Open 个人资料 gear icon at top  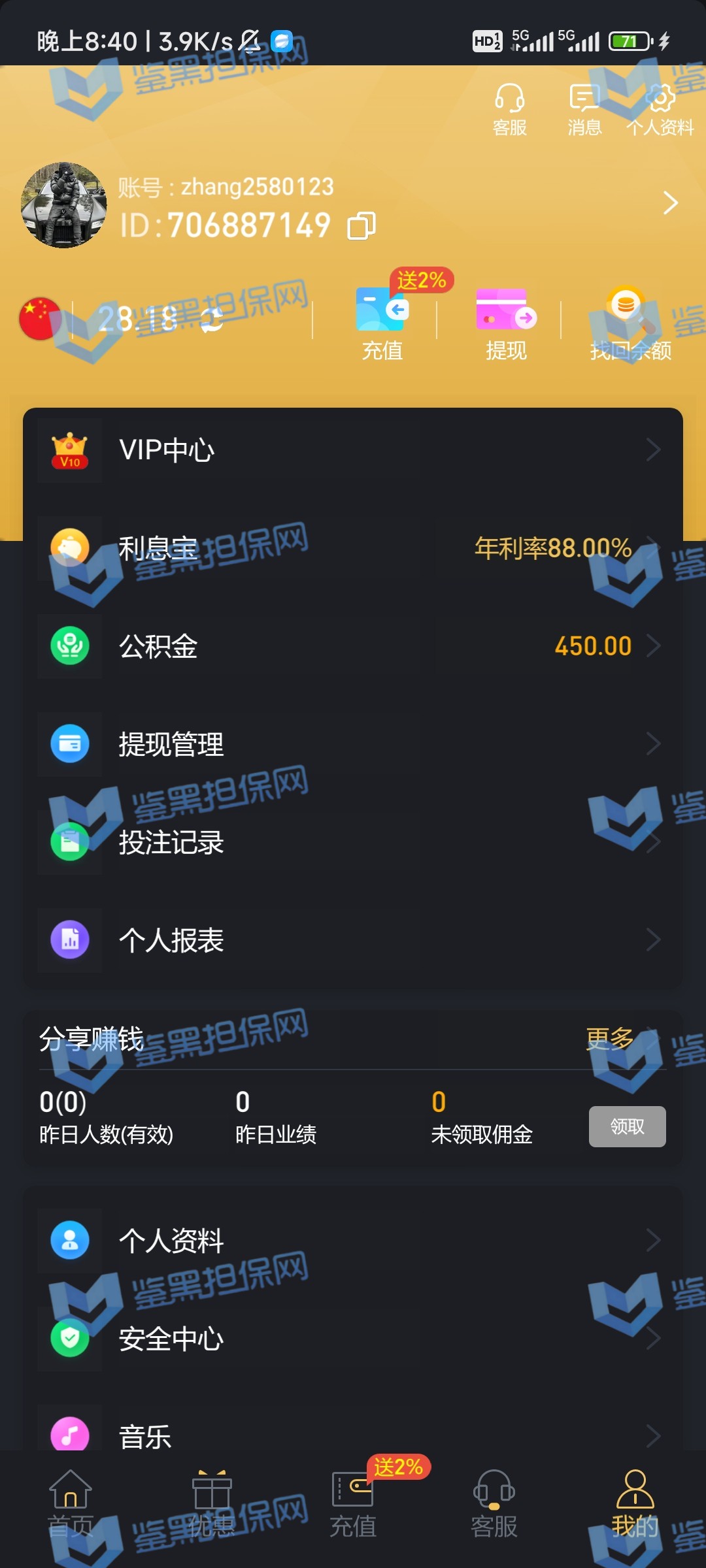660,108
